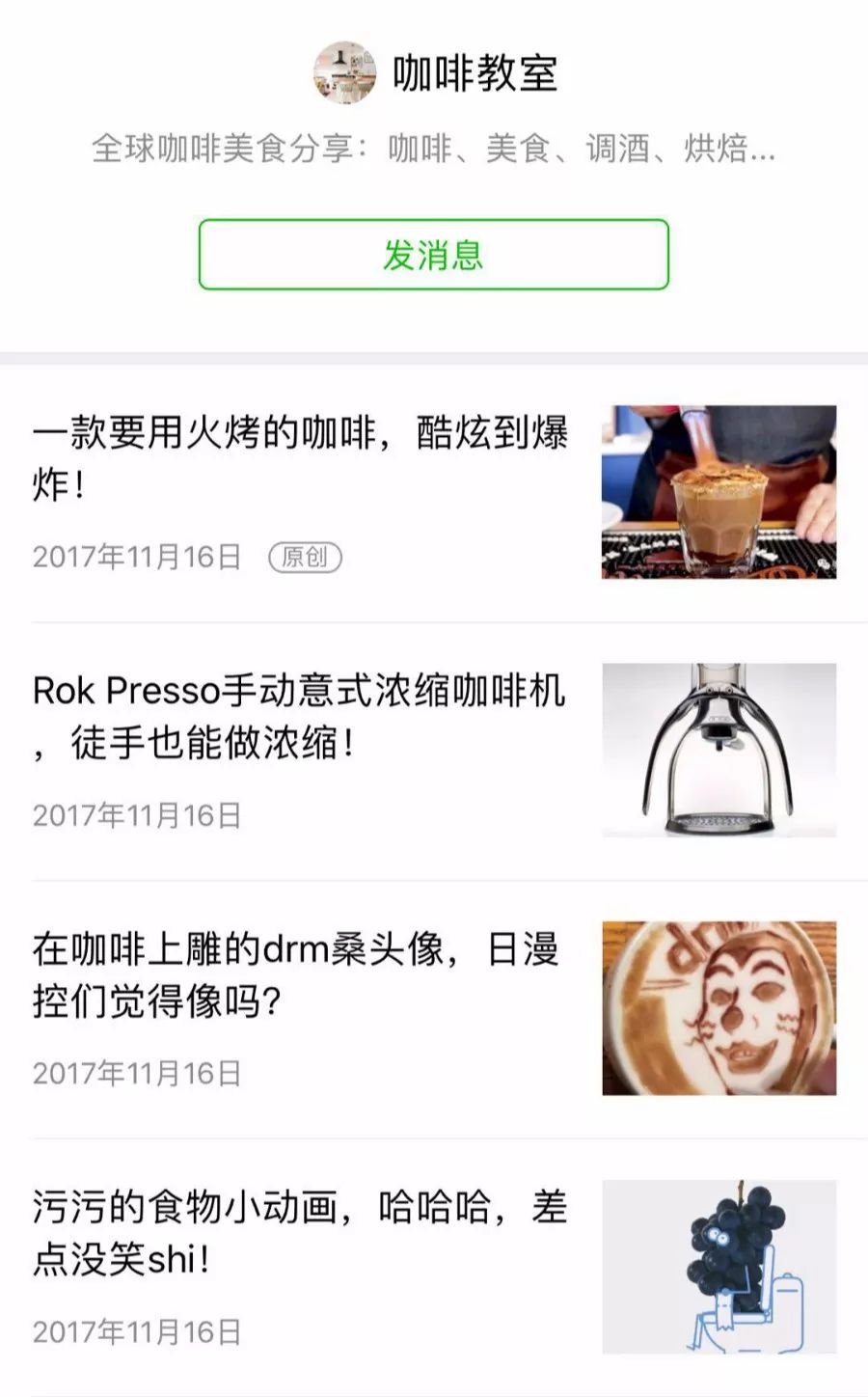868x1397 pixels.
Task: Tap the 咖啡教室 account avatar
Action: 344,72
